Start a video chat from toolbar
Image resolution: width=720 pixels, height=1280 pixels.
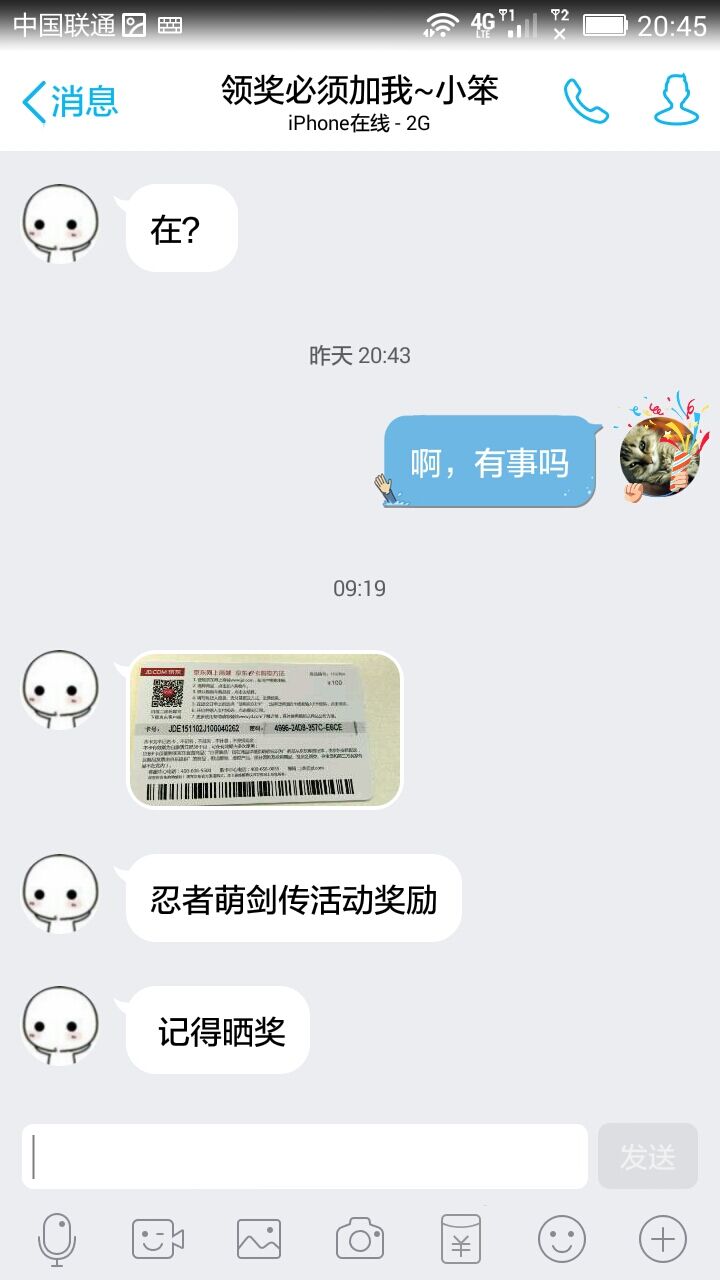pyautogui.click(x=158, y=1240)
